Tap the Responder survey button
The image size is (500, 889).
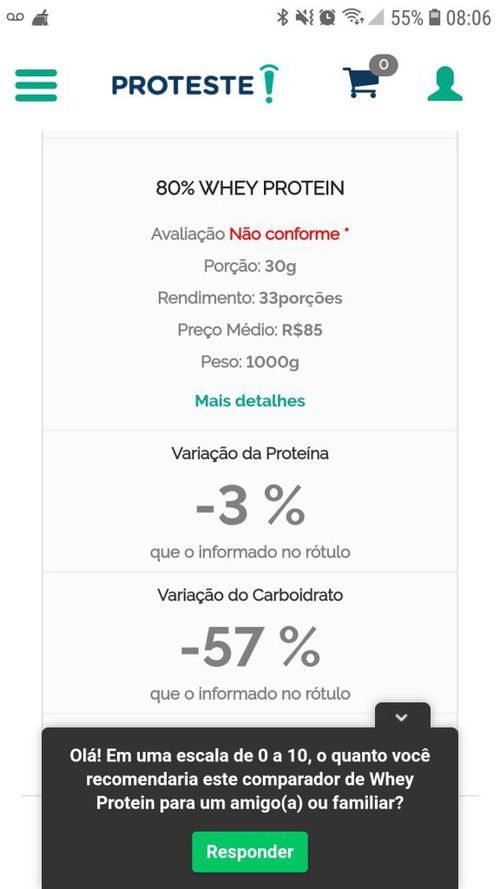click(x=250, y=852)
